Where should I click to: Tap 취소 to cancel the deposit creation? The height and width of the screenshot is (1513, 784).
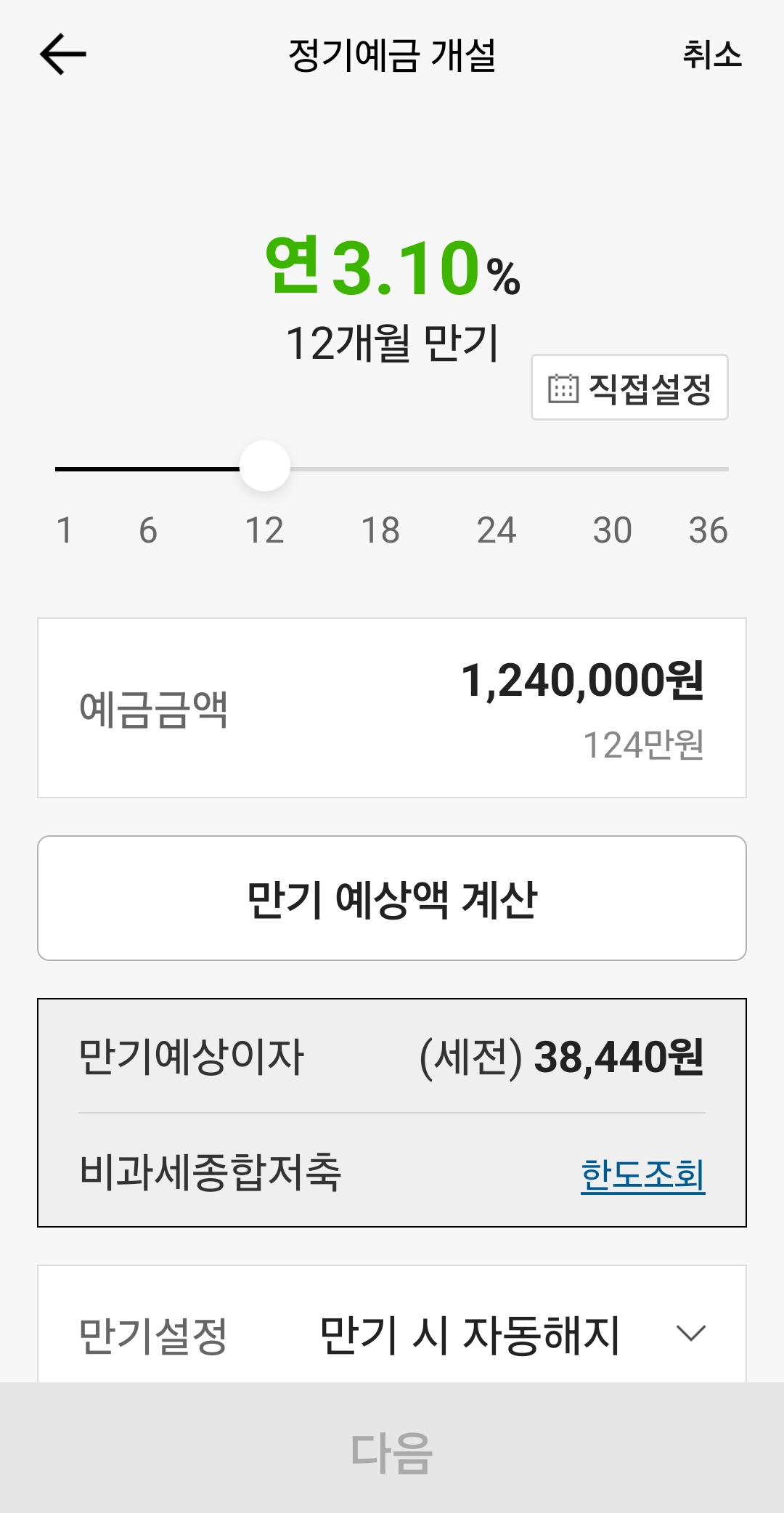click(x=713, y=57)
